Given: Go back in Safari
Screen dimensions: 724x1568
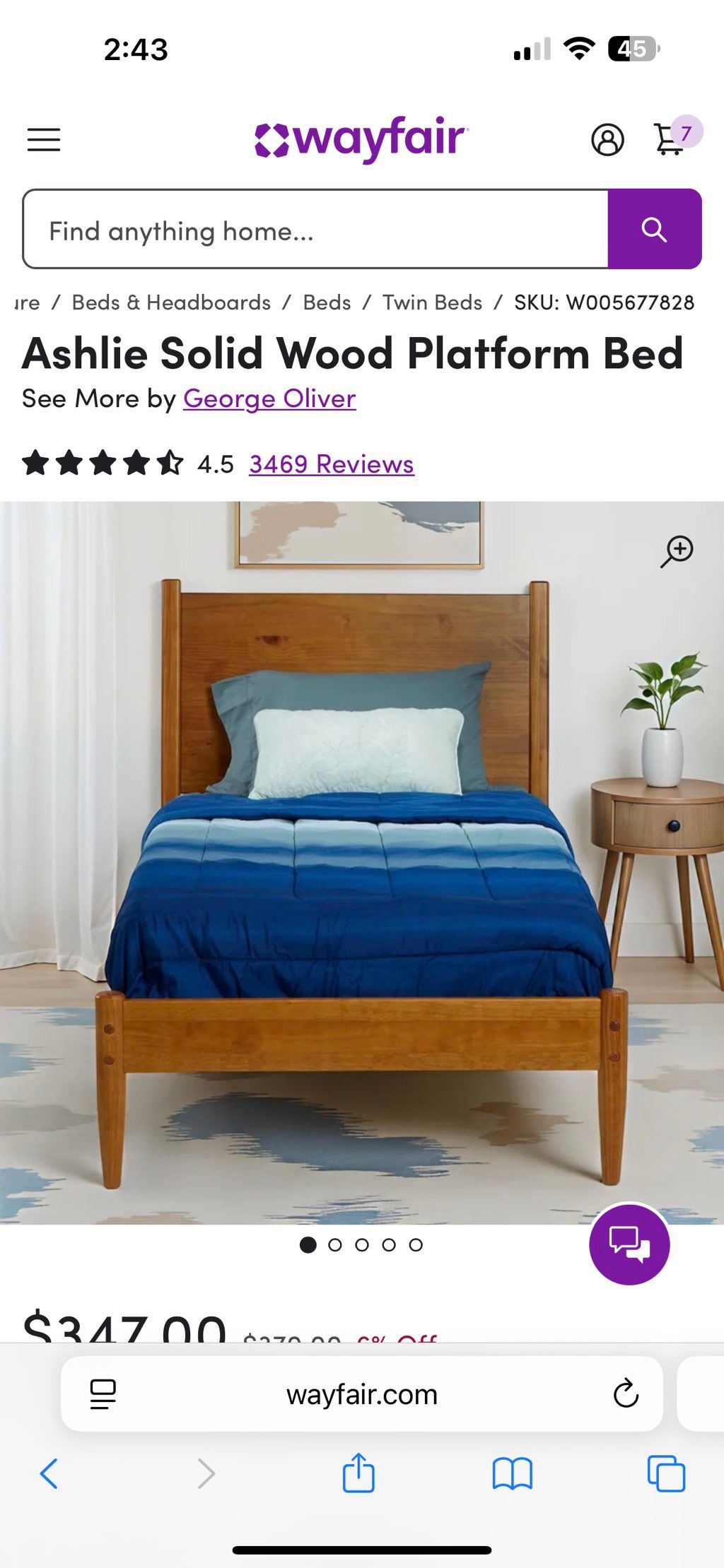Looking at the screenshot, I should pos(49,1474).
